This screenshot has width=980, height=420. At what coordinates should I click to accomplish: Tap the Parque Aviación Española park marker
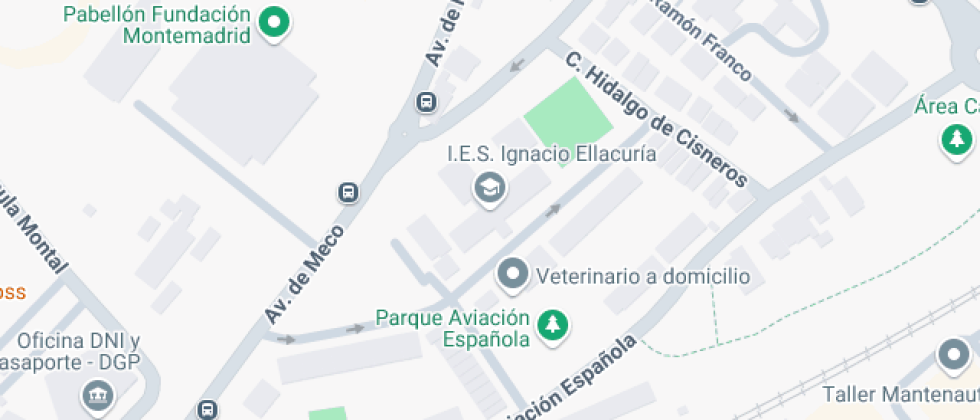pos(551,324)
